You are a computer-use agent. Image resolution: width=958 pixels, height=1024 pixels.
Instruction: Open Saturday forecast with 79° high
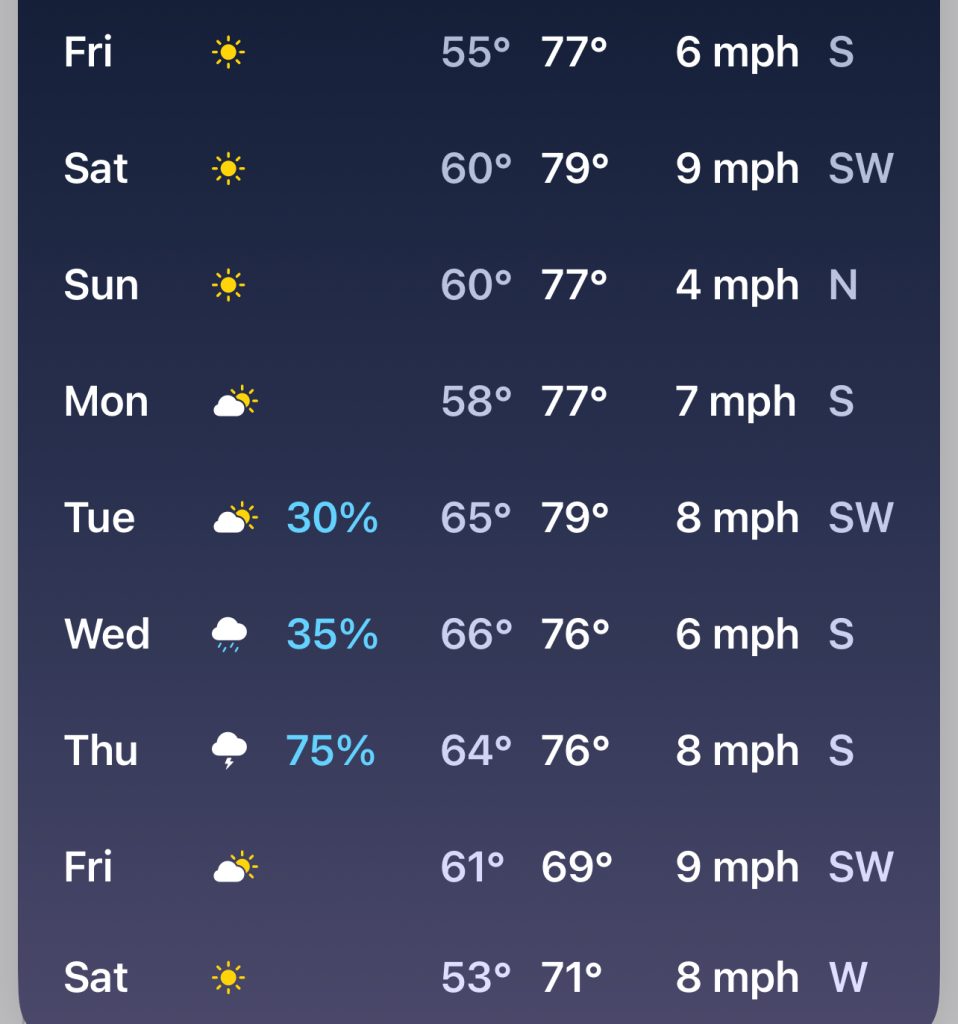(478, 169)
